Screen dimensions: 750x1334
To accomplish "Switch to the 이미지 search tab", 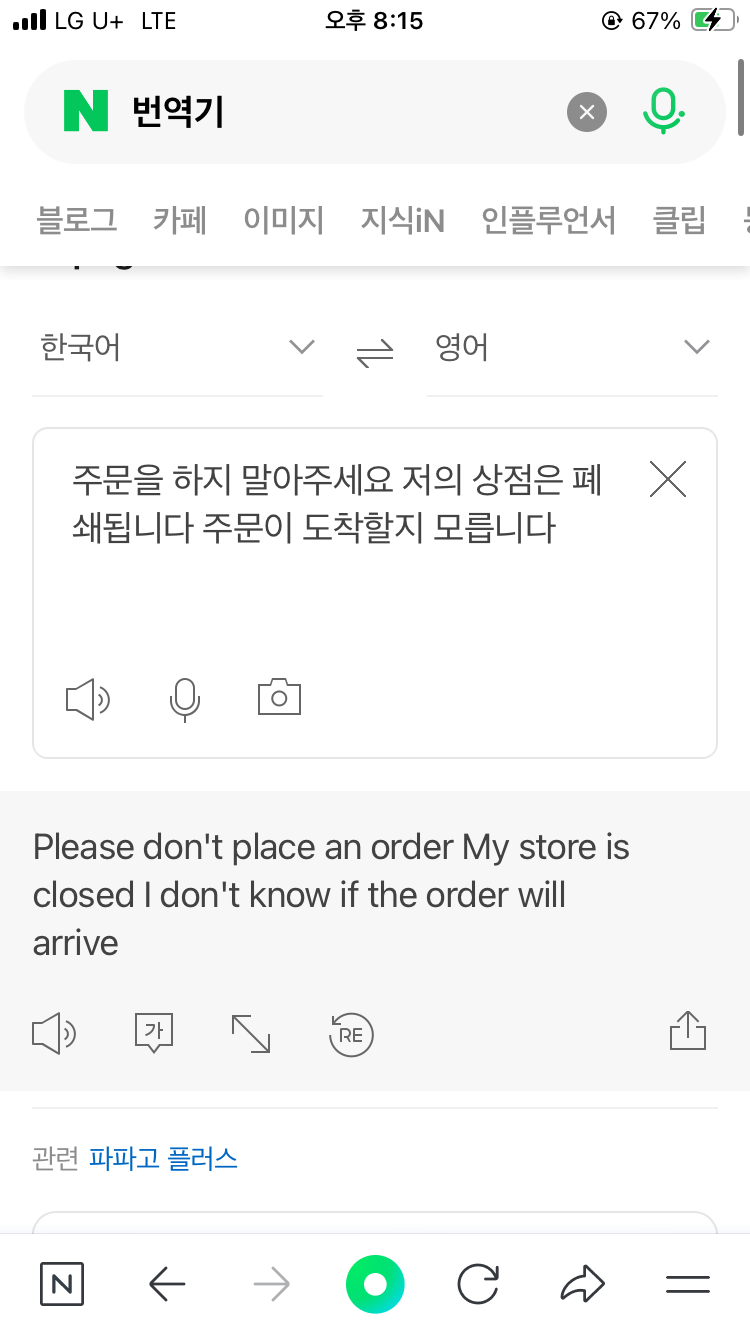I will [x=283, y=221].
